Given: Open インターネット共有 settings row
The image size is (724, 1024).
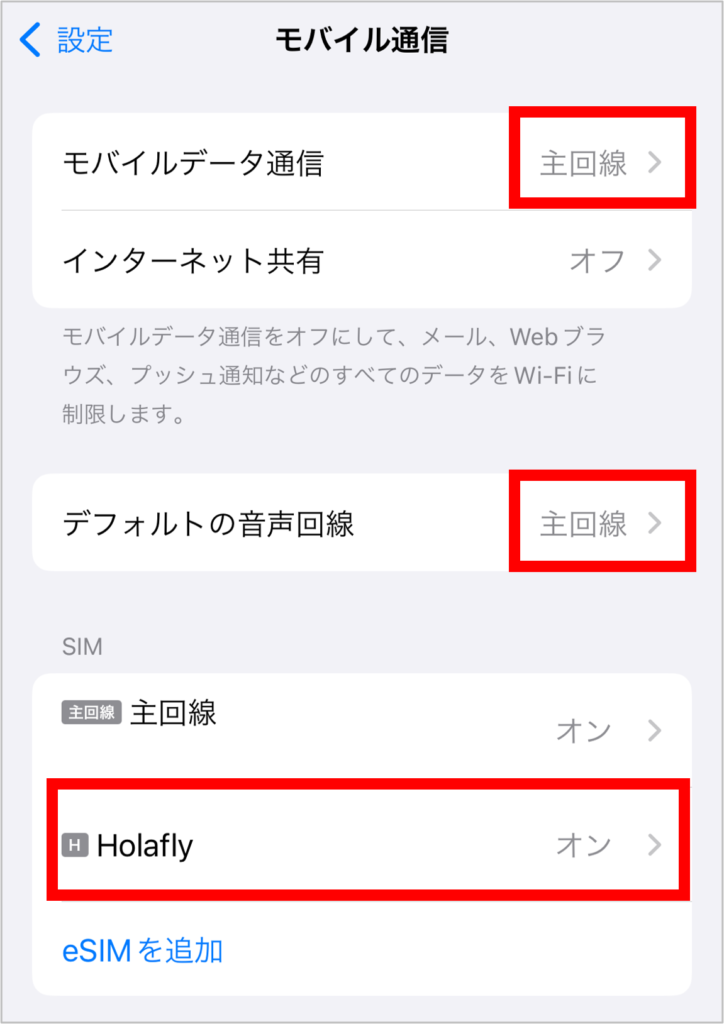Looking at the screenshot, I should pyautogui.click(x=300, y=260).
